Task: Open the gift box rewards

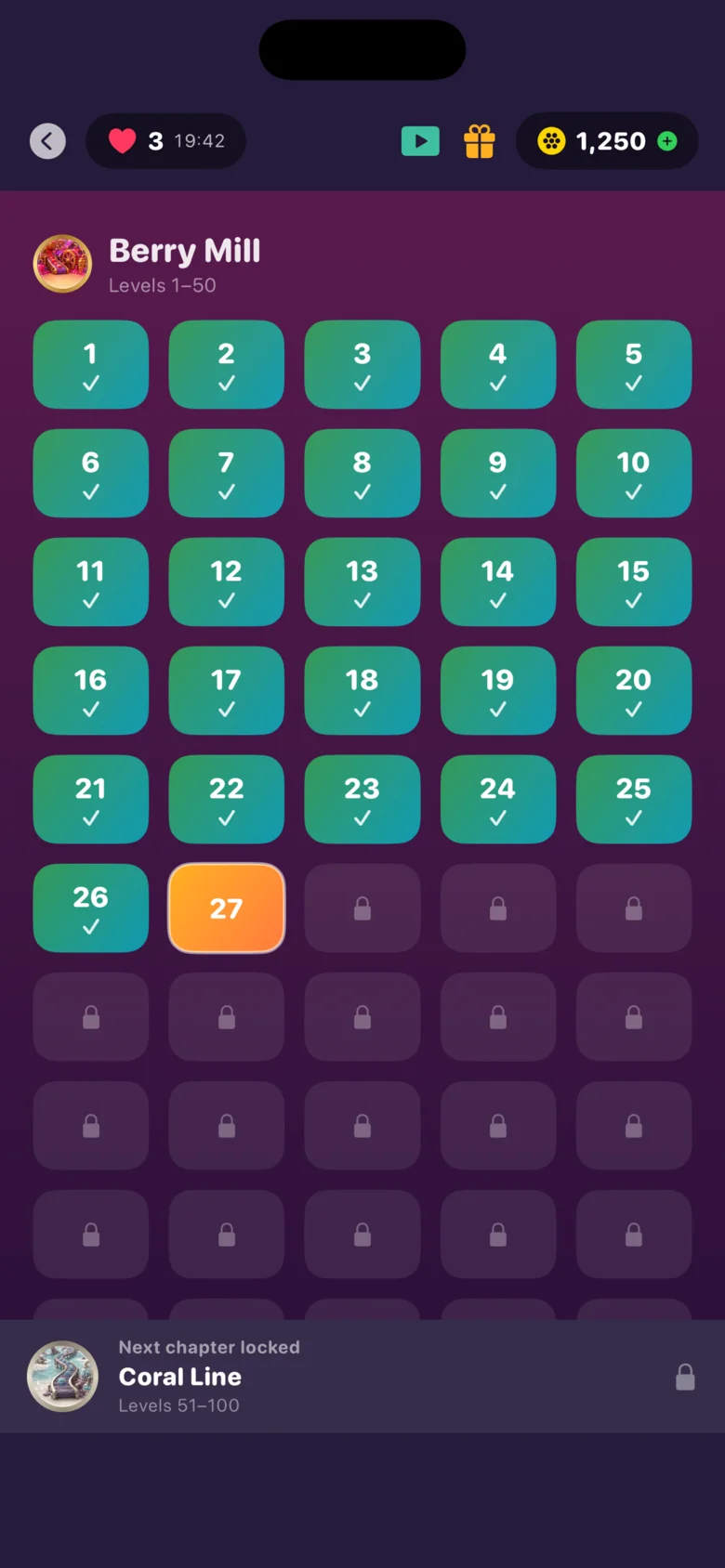Action: (480, 141)
